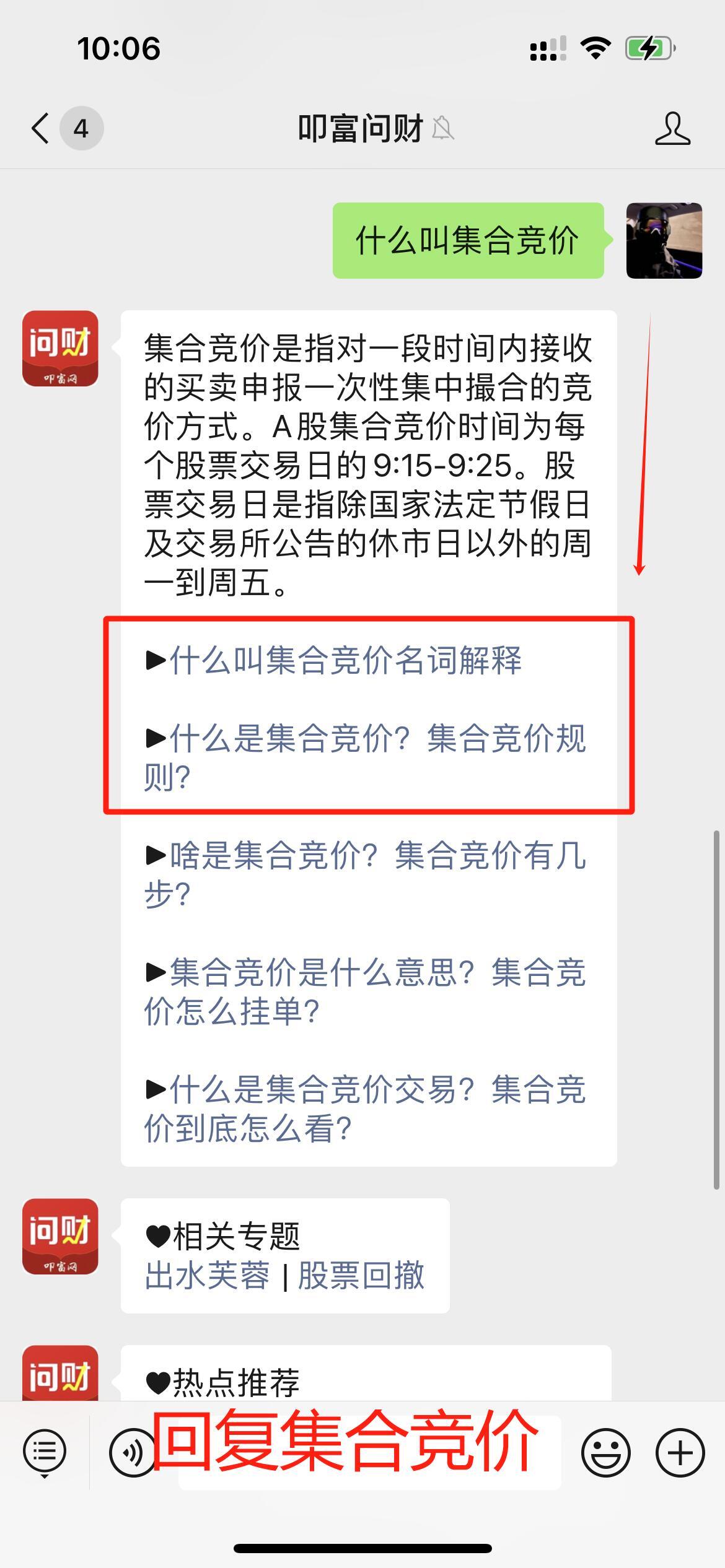Image resolution: width=725 pixels, height=1568 pixels.
Task: Tap the 问财 avatar beside the answer
Action: [60, 349]
